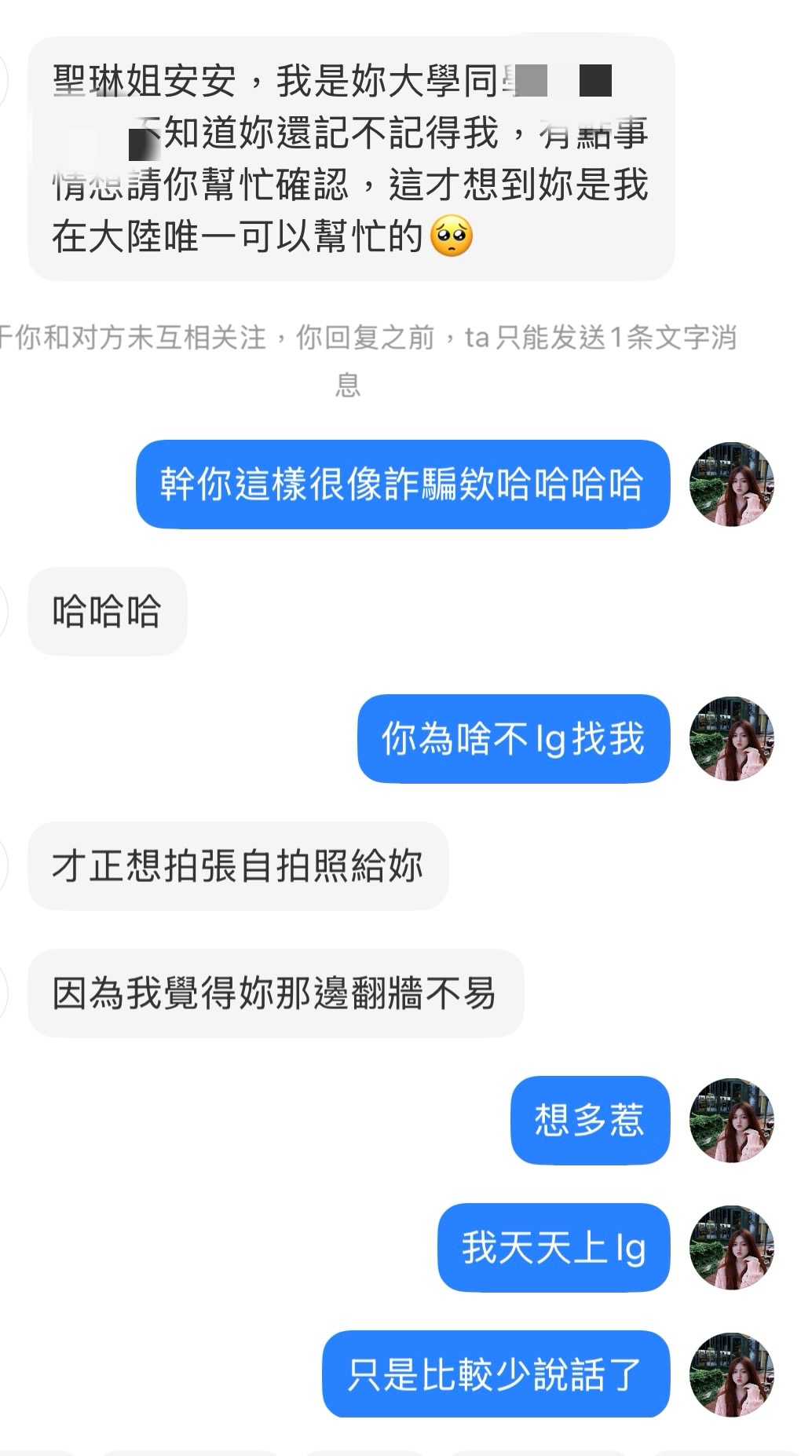Open avatar beside '只是比較少說話了' message
The image size is (812, 1456).
(x=732, y=1374)
